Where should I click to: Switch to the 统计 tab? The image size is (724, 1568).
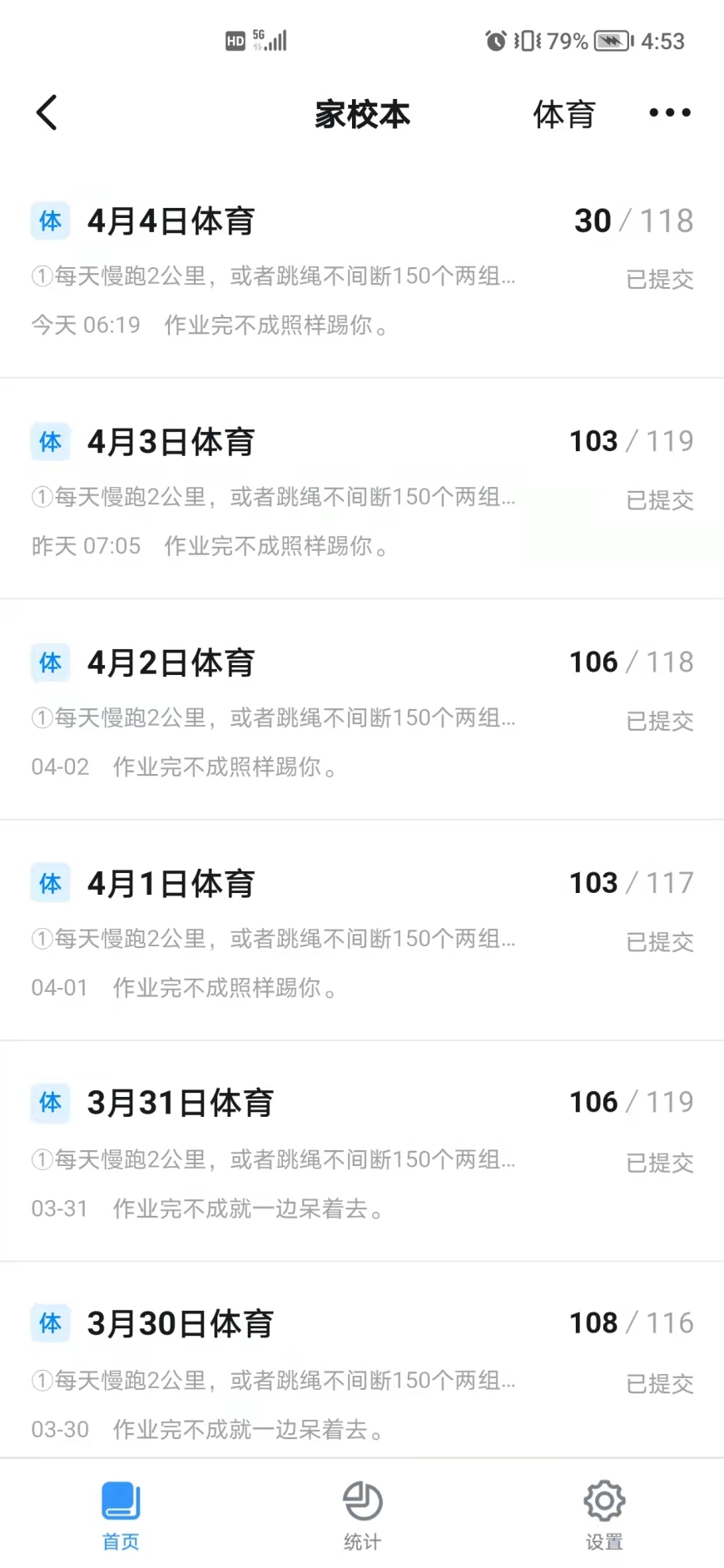pyautogui.click(x=362, y=1516)
